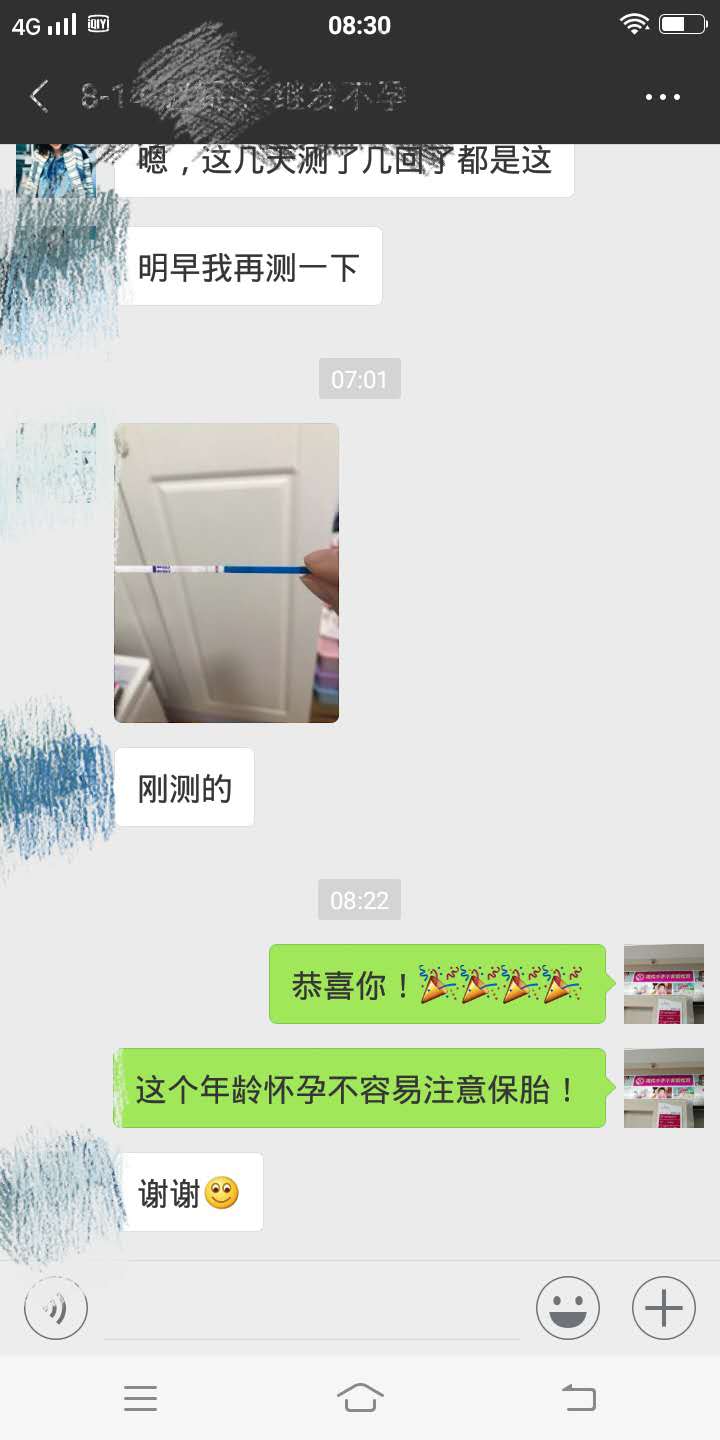Tap my avatar beside 恭喜你 message
Image resolution: width=720 pixels, height=1440 pixels.
(x=663, y=984)
